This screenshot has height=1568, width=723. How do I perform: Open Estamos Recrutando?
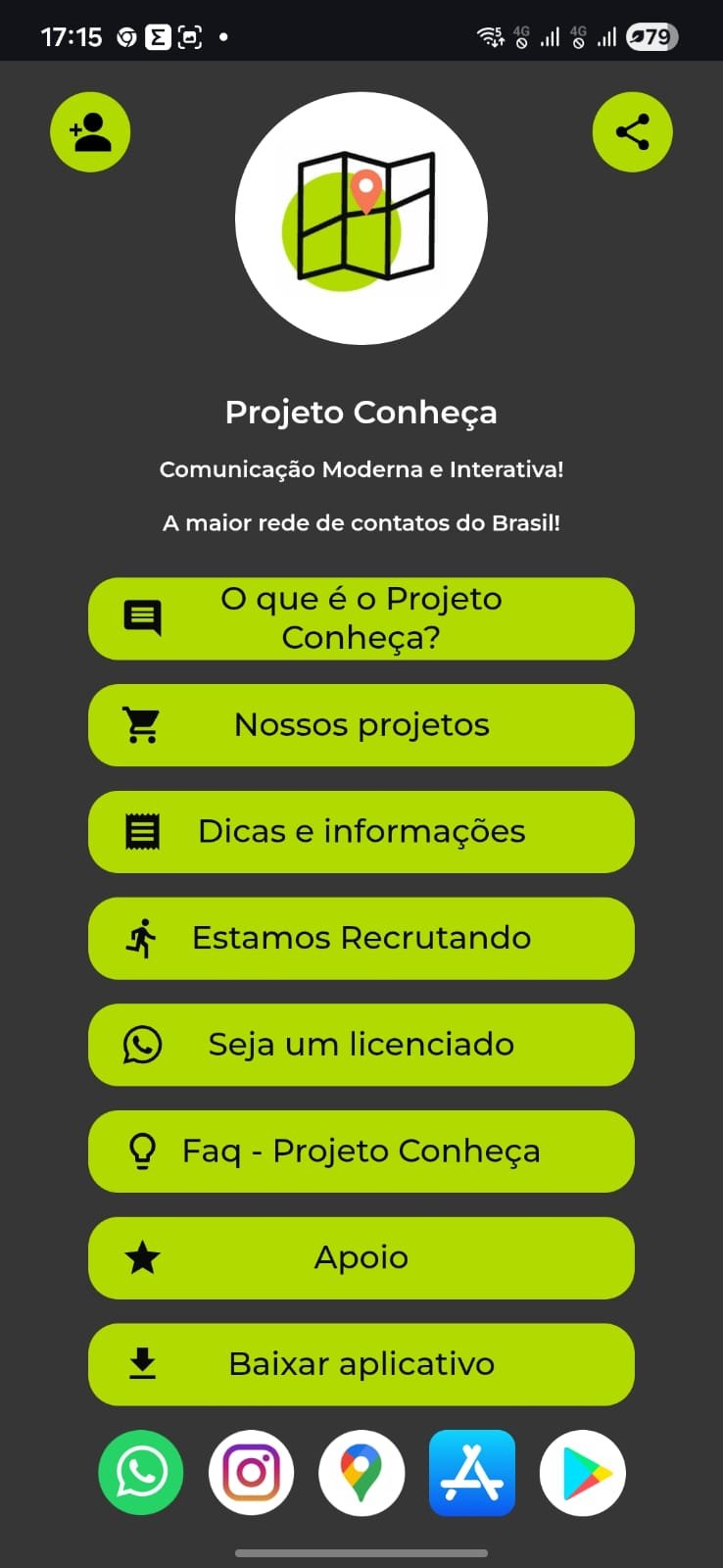click(x=361, y=938)
